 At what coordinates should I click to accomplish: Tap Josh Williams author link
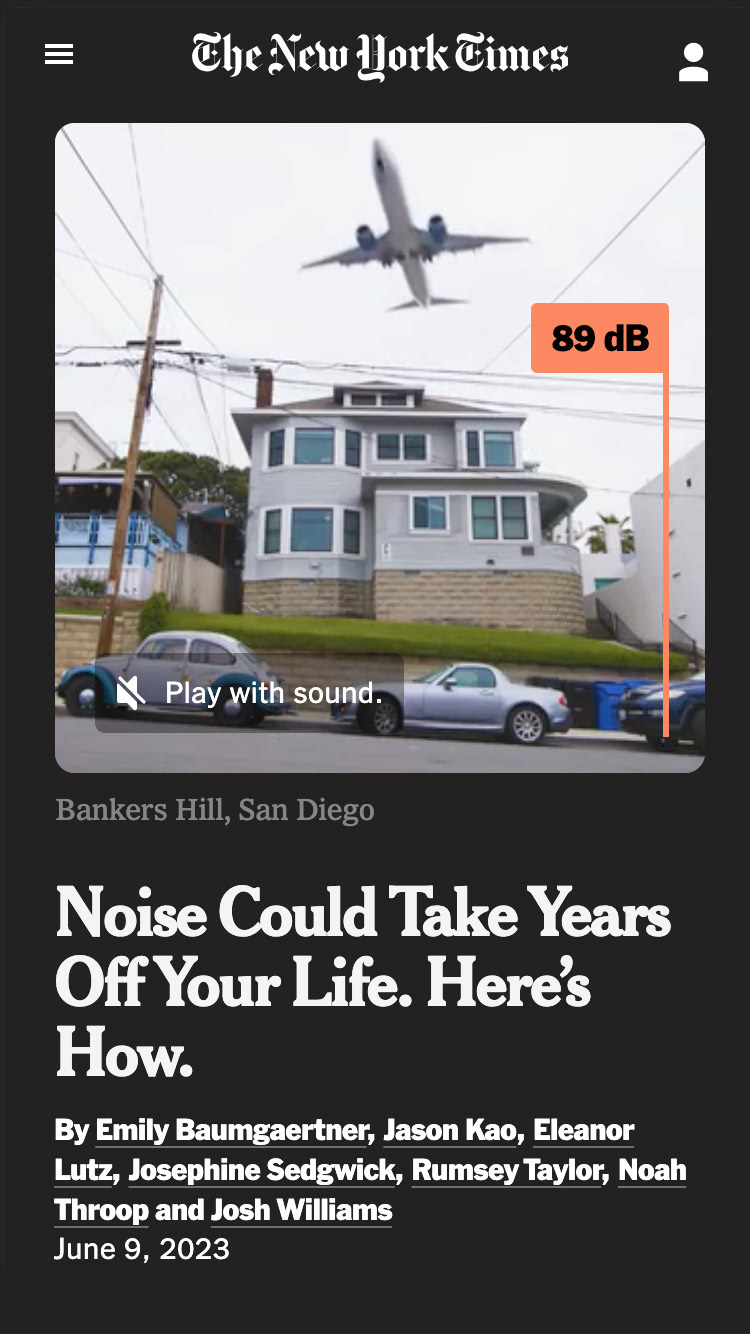pos(301,1210)
